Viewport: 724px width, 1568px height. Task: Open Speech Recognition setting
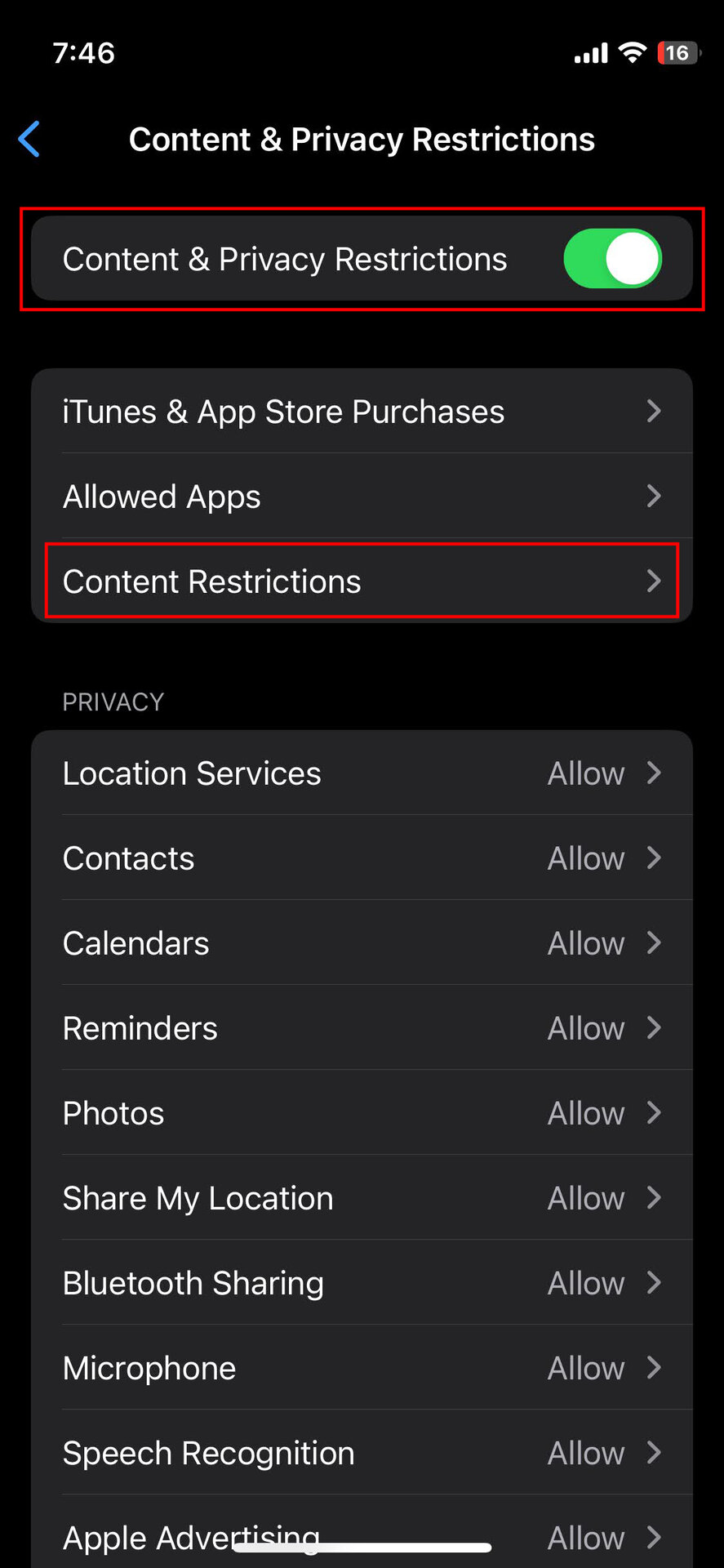tap(362, 1452)
